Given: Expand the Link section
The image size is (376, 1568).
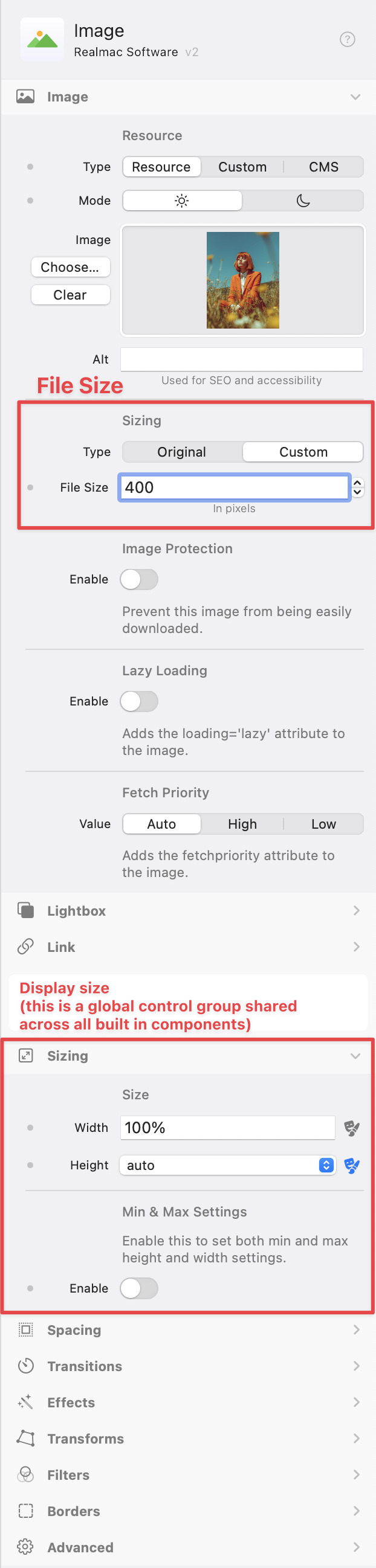Looking at the screenshot, I should pyautogui.click(x=187, y=946).
